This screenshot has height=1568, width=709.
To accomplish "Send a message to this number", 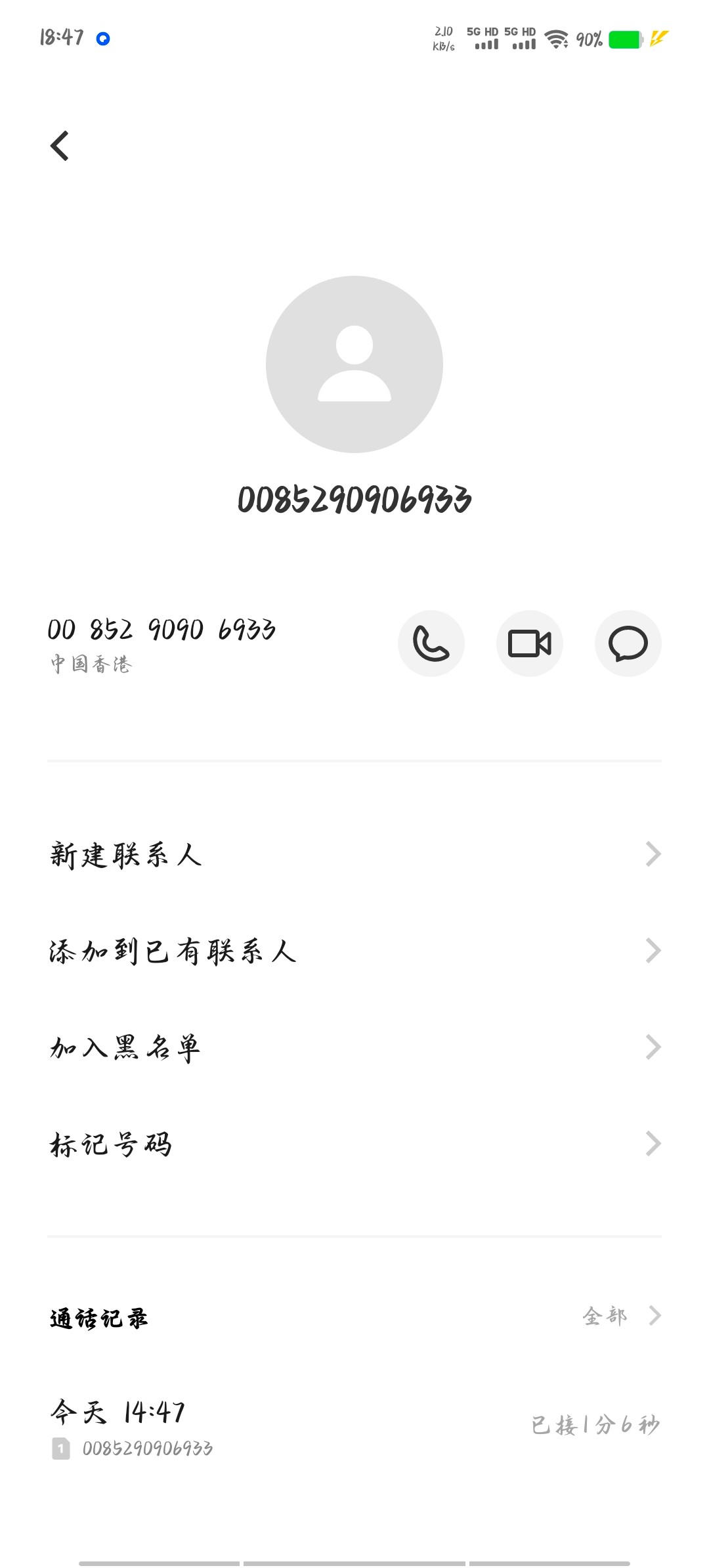I will tap(628, 643).
